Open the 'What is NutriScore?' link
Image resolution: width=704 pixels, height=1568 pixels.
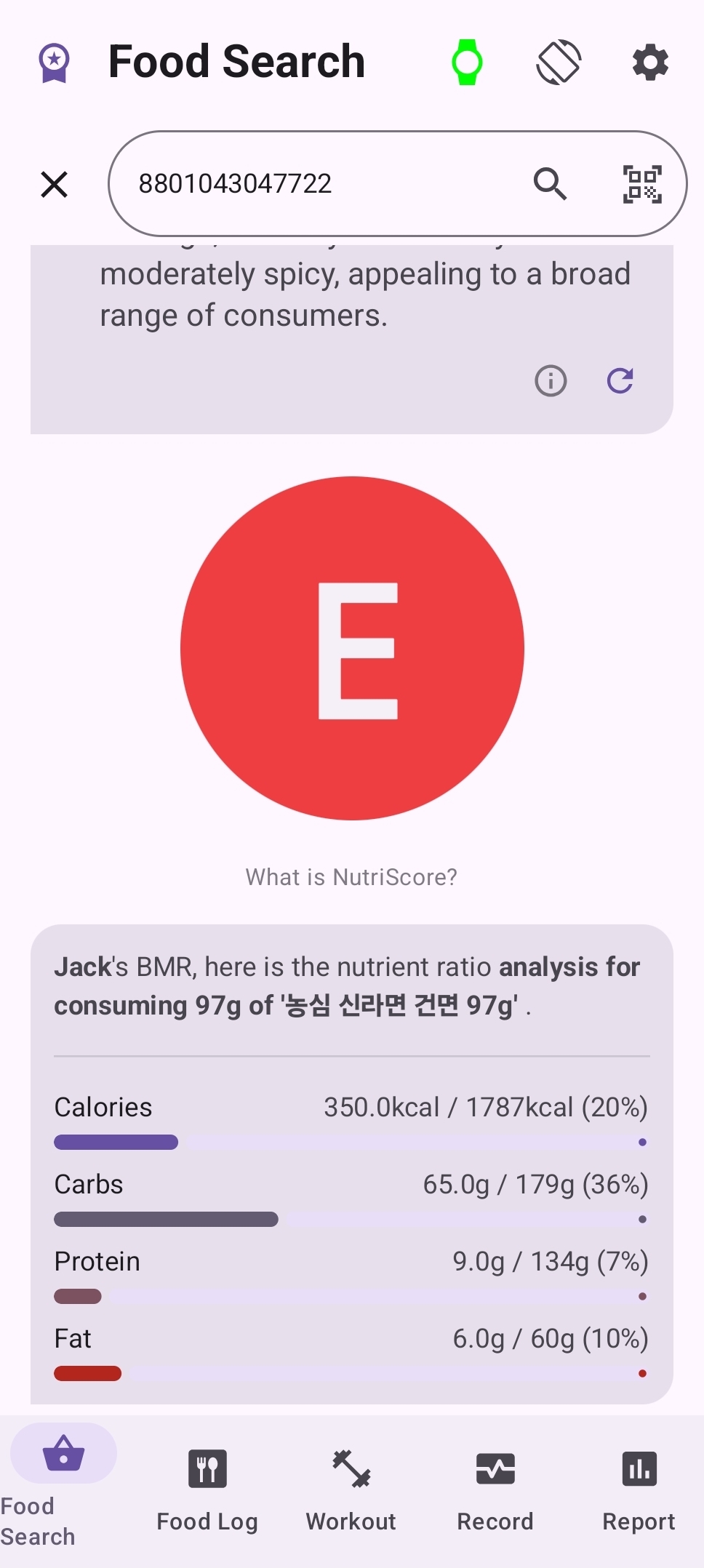point(351,876)
